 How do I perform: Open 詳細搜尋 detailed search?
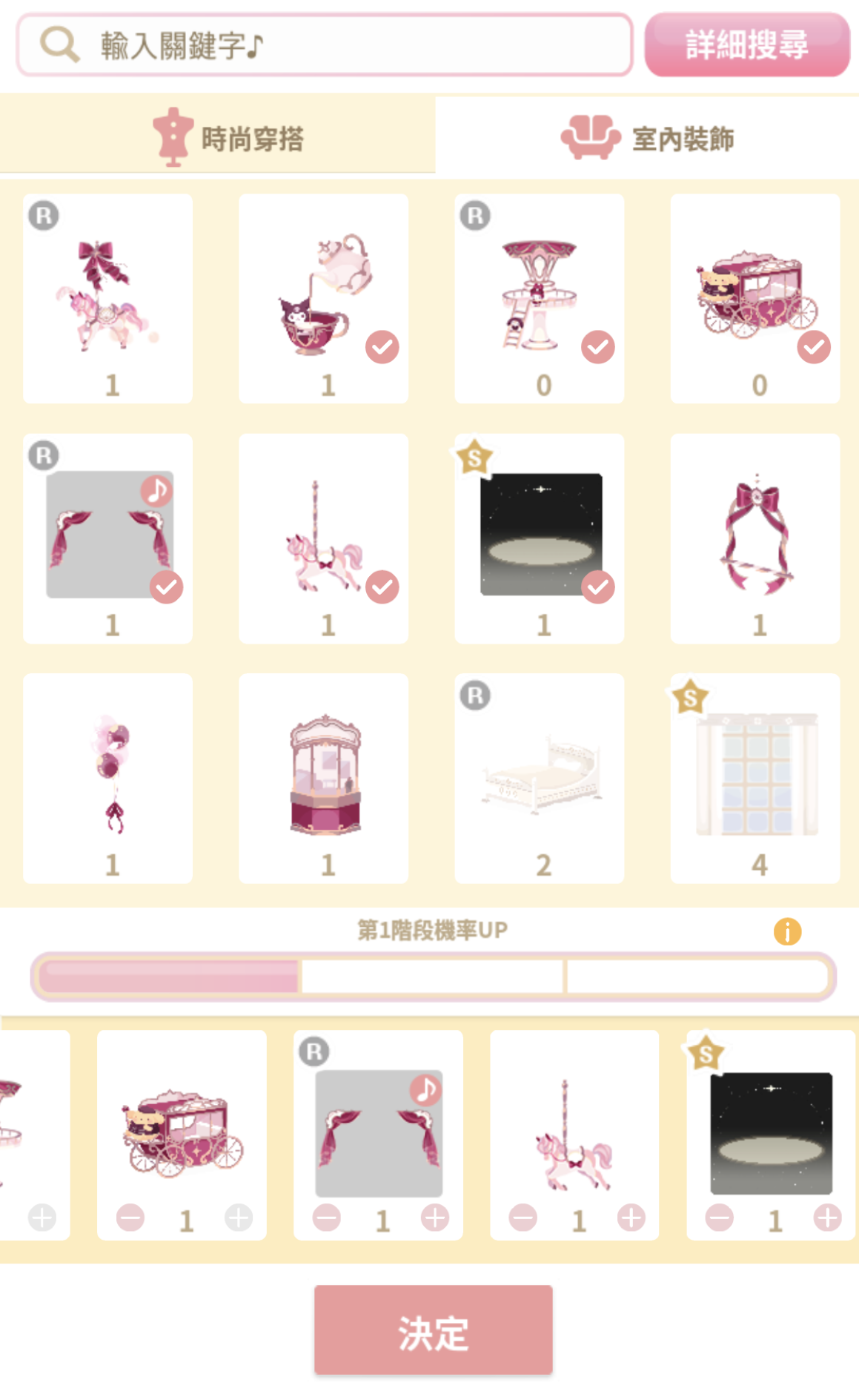click(x=746, y=45)
